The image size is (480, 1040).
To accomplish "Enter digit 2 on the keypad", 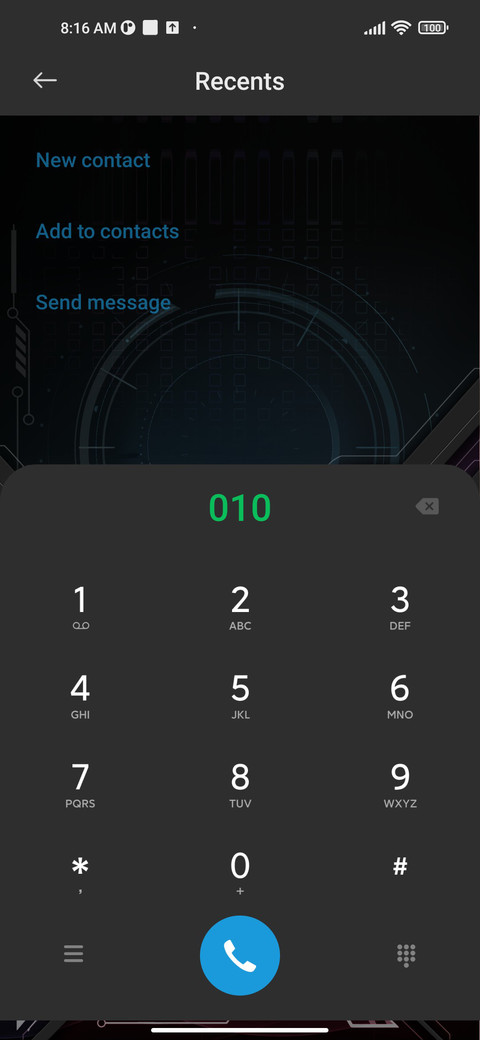I will [x=240, y=608].
